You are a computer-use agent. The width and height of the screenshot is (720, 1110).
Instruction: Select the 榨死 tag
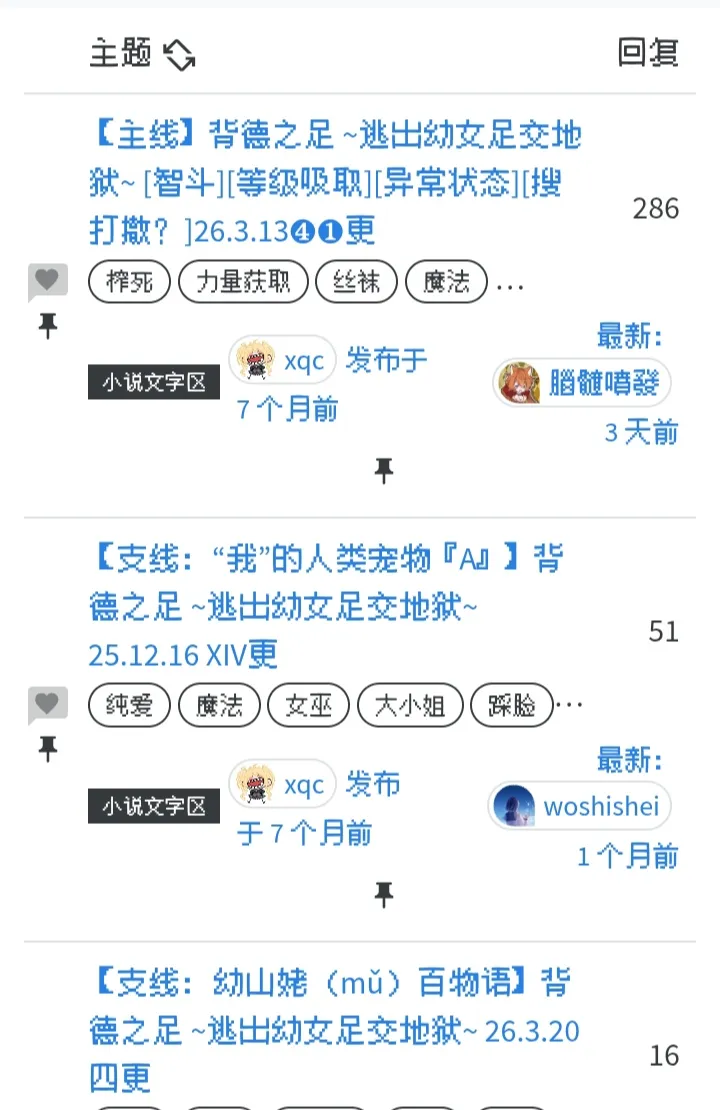pos(129,283)
